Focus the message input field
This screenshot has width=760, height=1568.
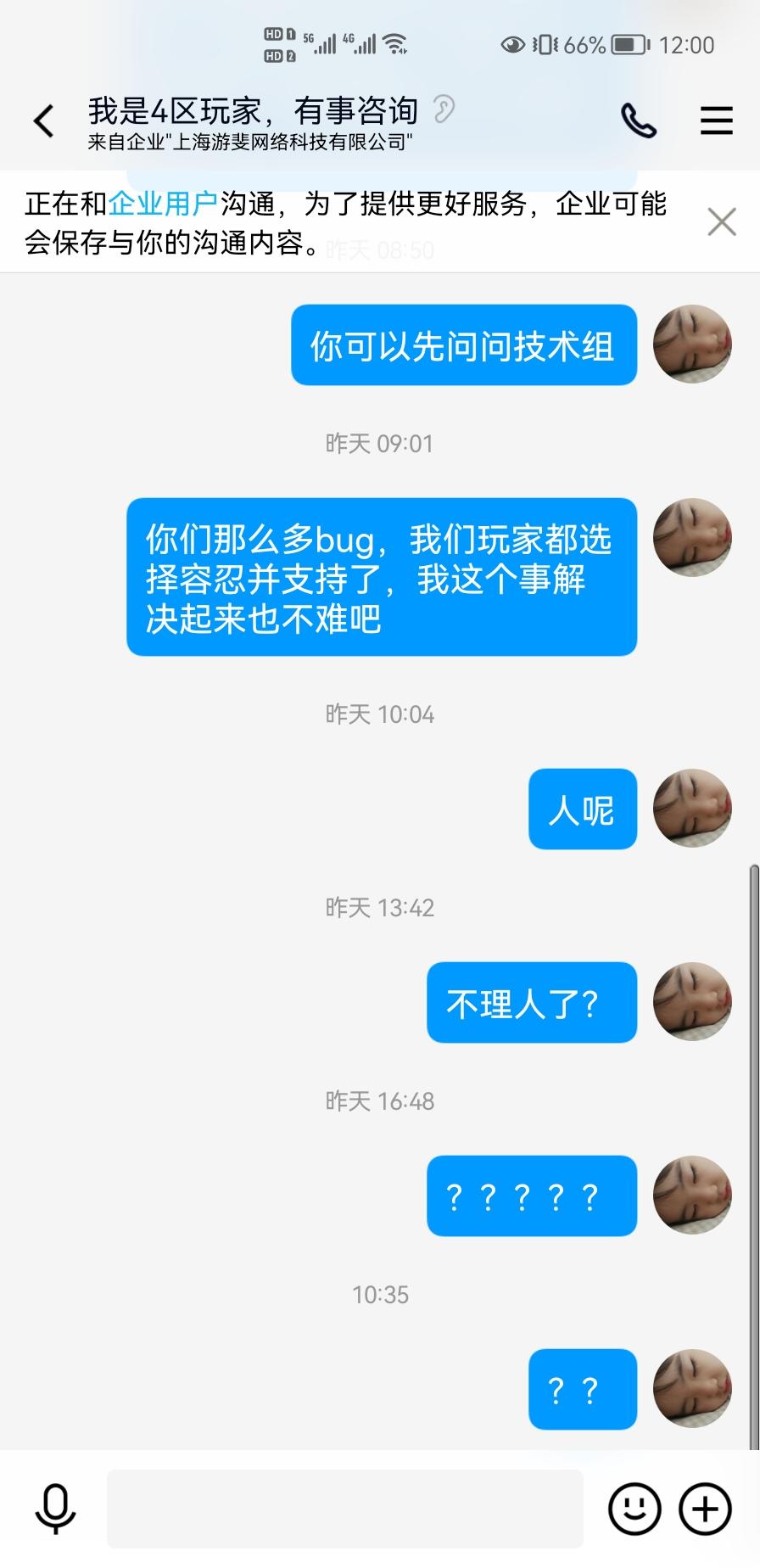pyautogui.click(x=344, y=1509)
